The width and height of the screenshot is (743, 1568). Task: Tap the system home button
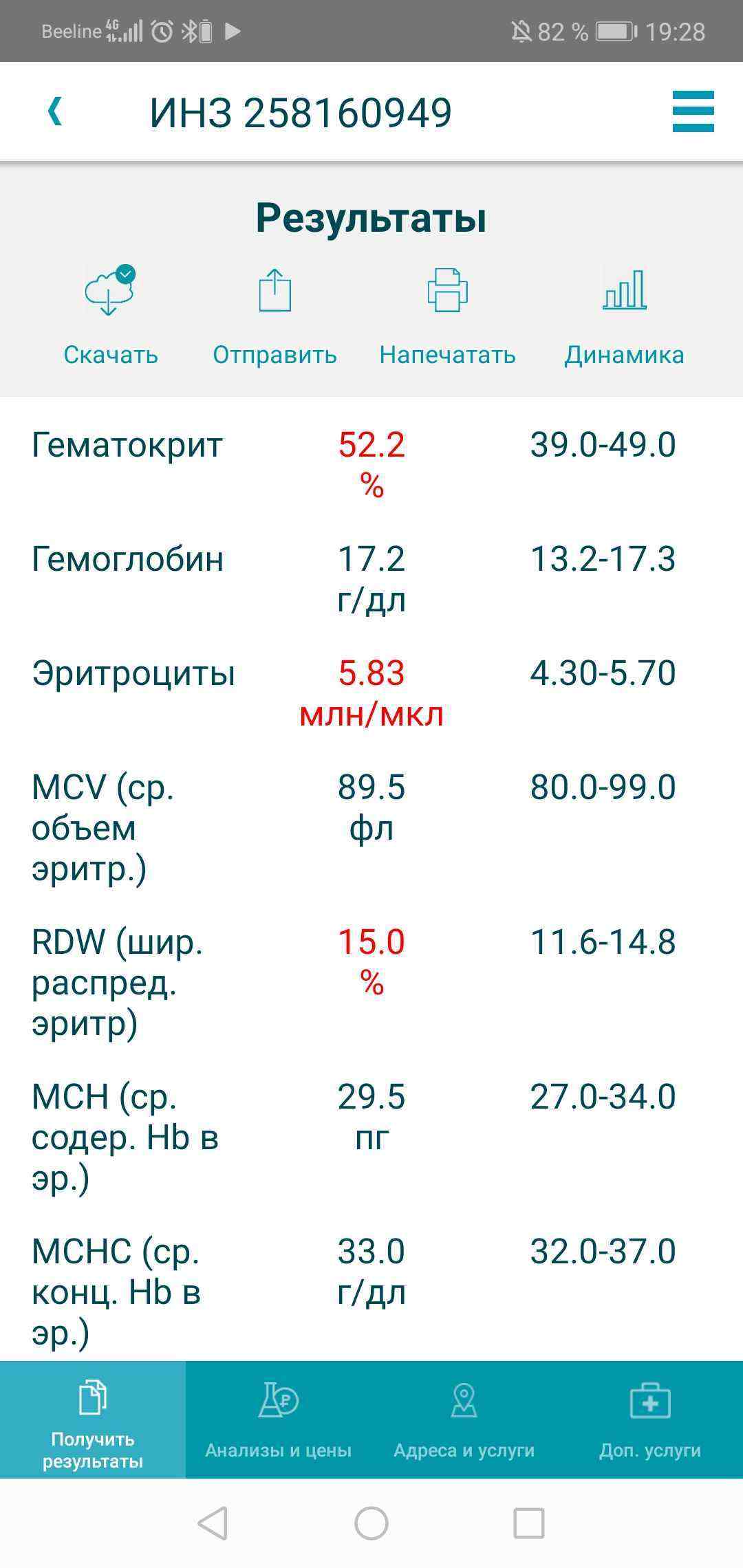coord(371,1523)
